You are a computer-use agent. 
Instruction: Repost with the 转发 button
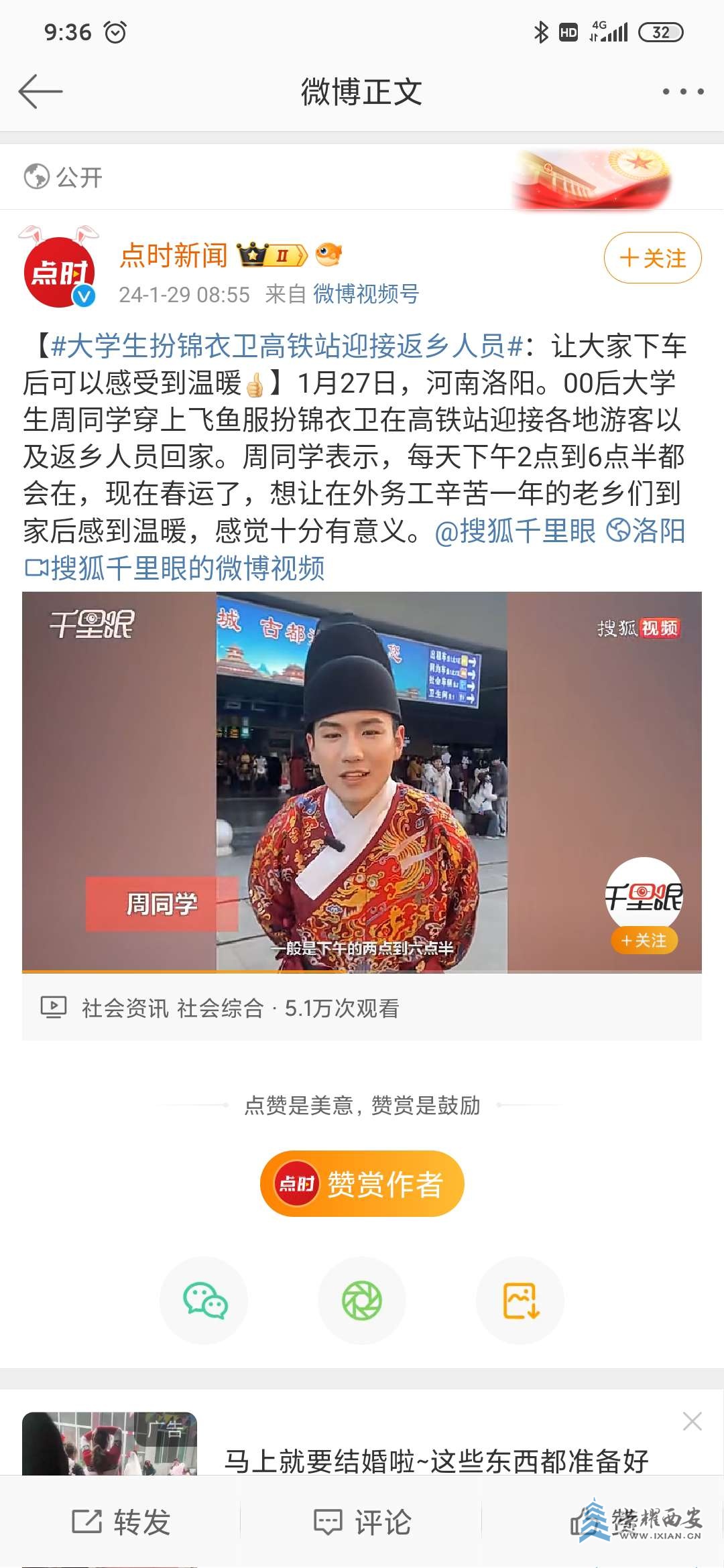pyautogui.click(x=121, y=1522)
